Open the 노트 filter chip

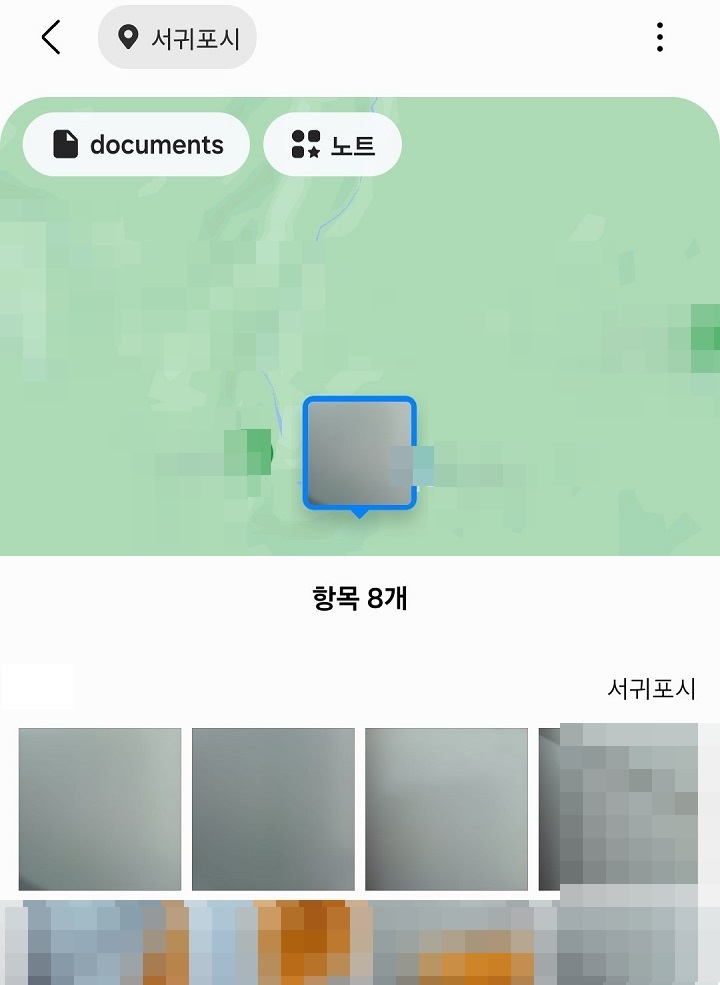333,144
